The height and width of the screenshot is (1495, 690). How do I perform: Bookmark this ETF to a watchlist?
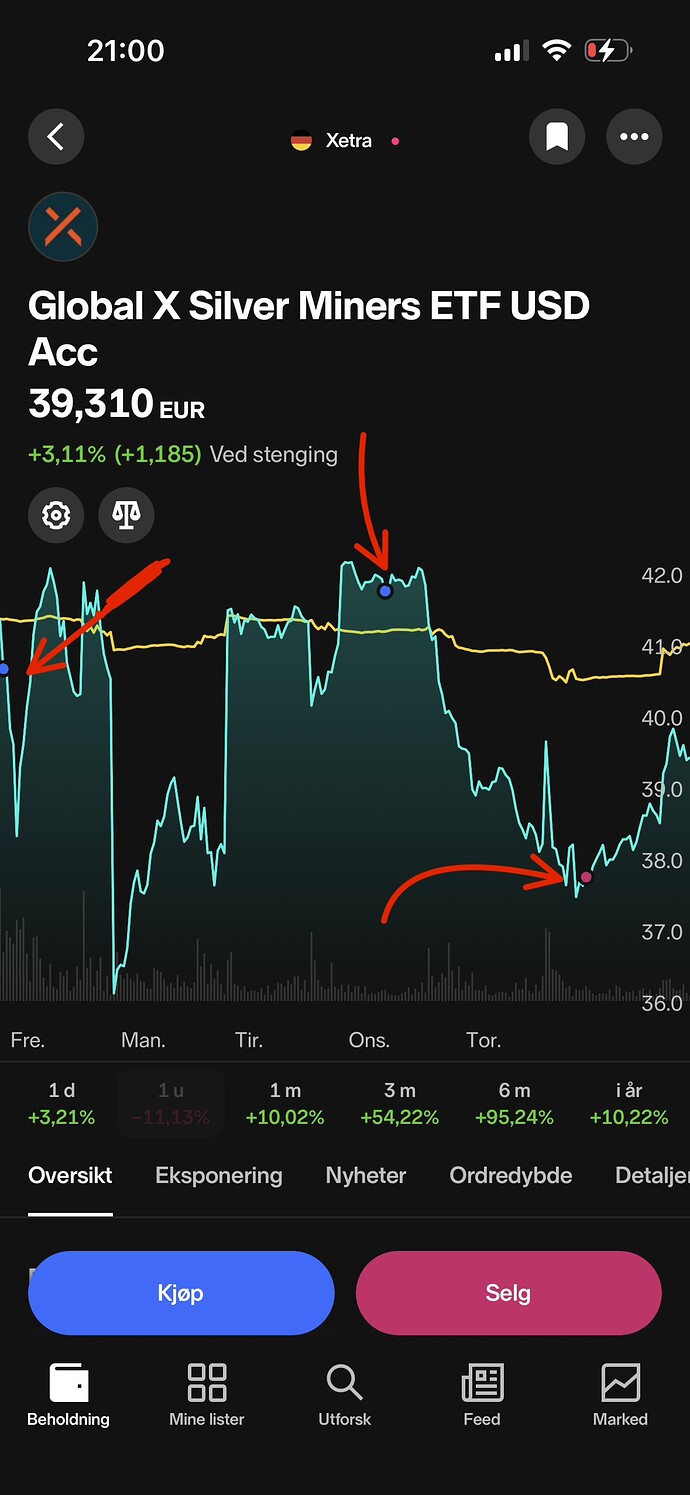click(x=557, y=136)
